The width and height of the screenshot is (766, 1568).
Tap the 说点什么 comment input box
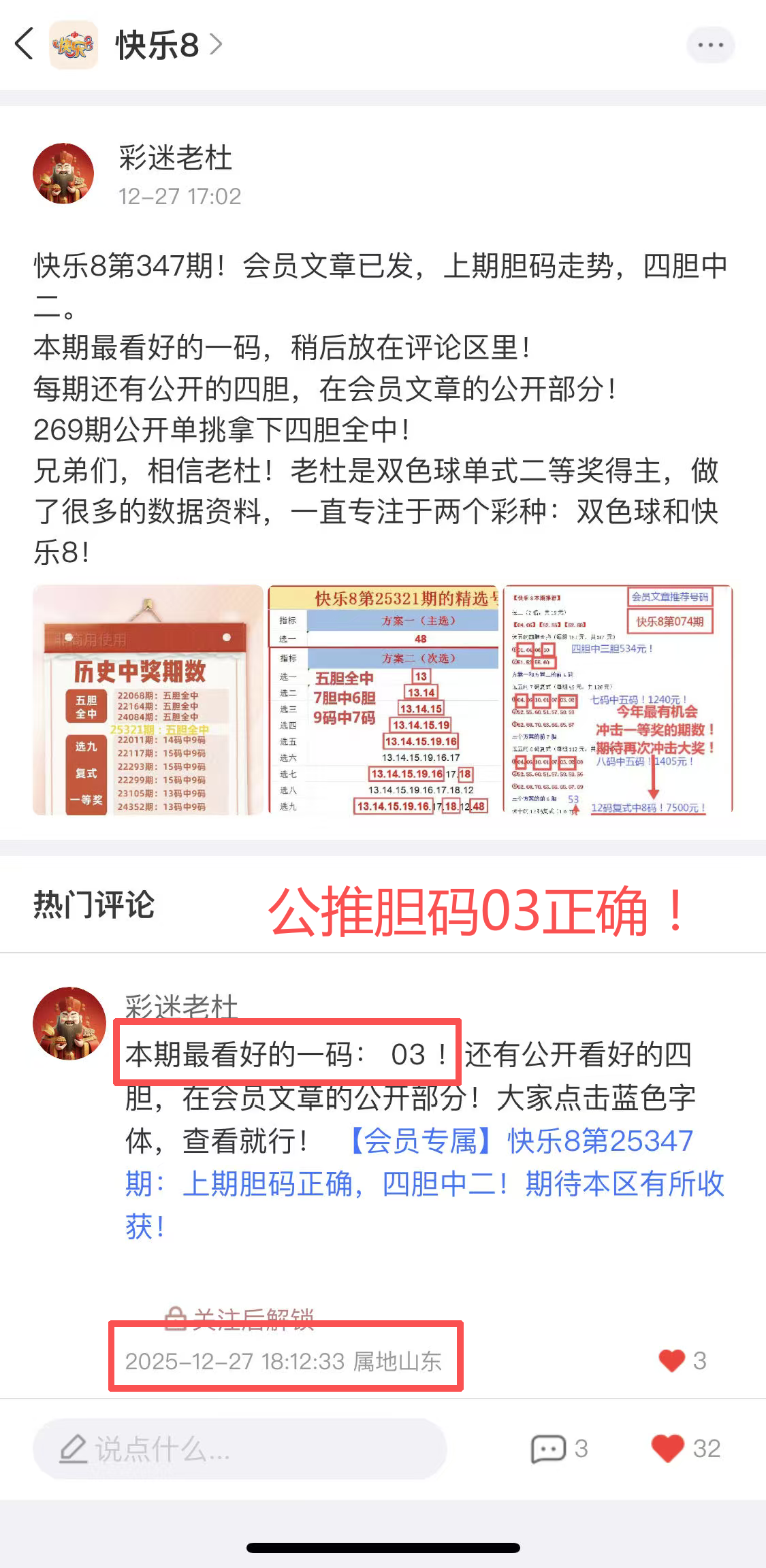click(240, 1449)
